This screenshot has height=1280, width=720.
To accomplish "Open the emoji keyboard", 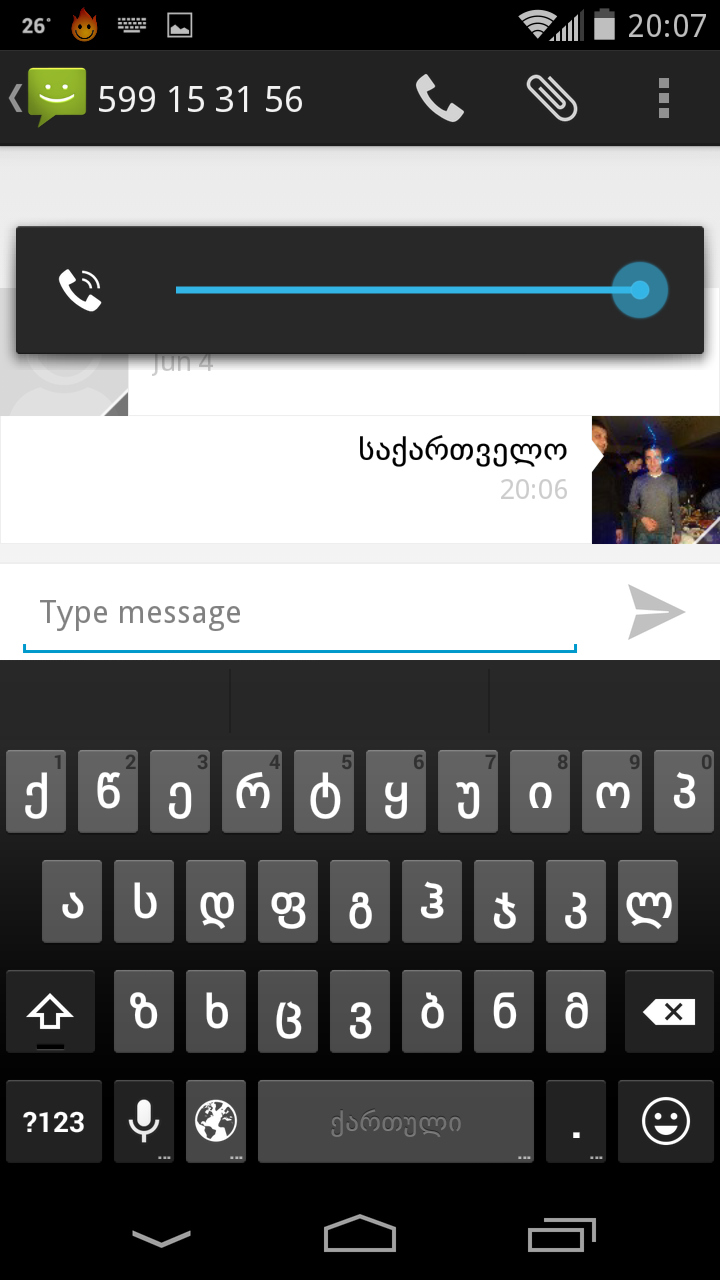I will (x=665, y=1122).
